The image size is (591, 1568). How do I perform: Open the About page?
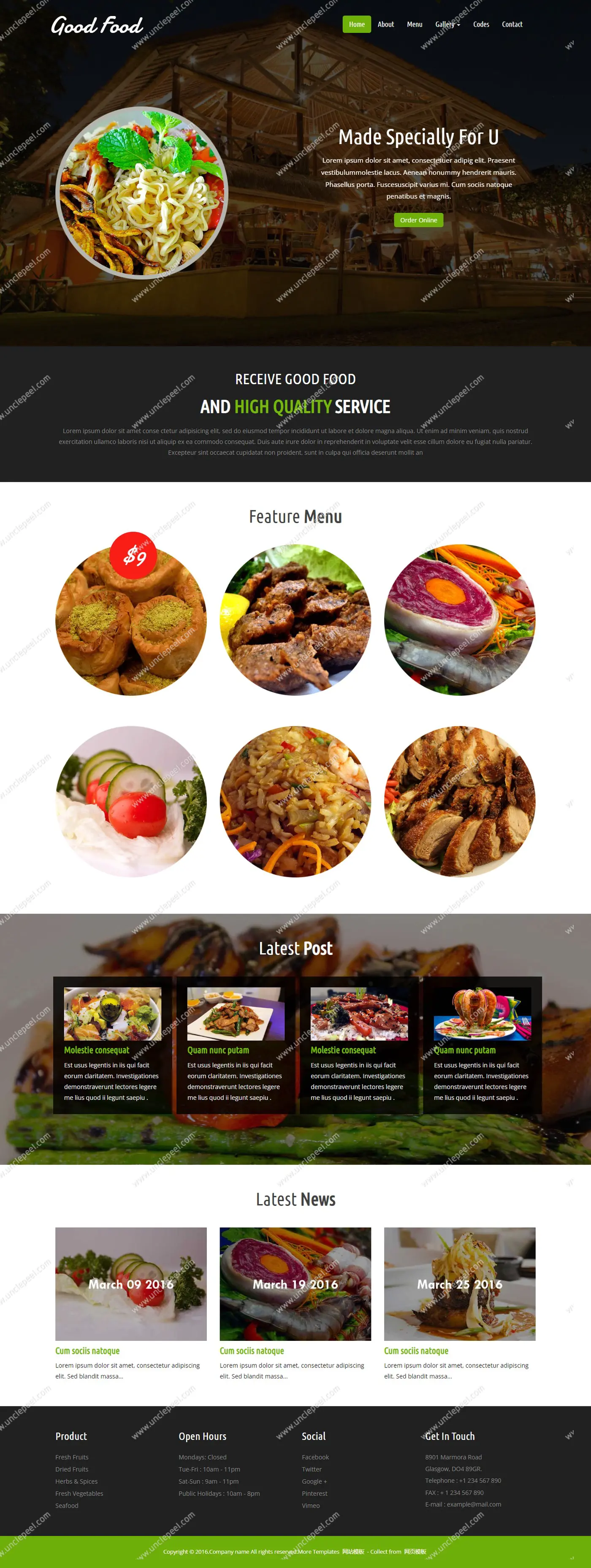(x=385, y=24)
